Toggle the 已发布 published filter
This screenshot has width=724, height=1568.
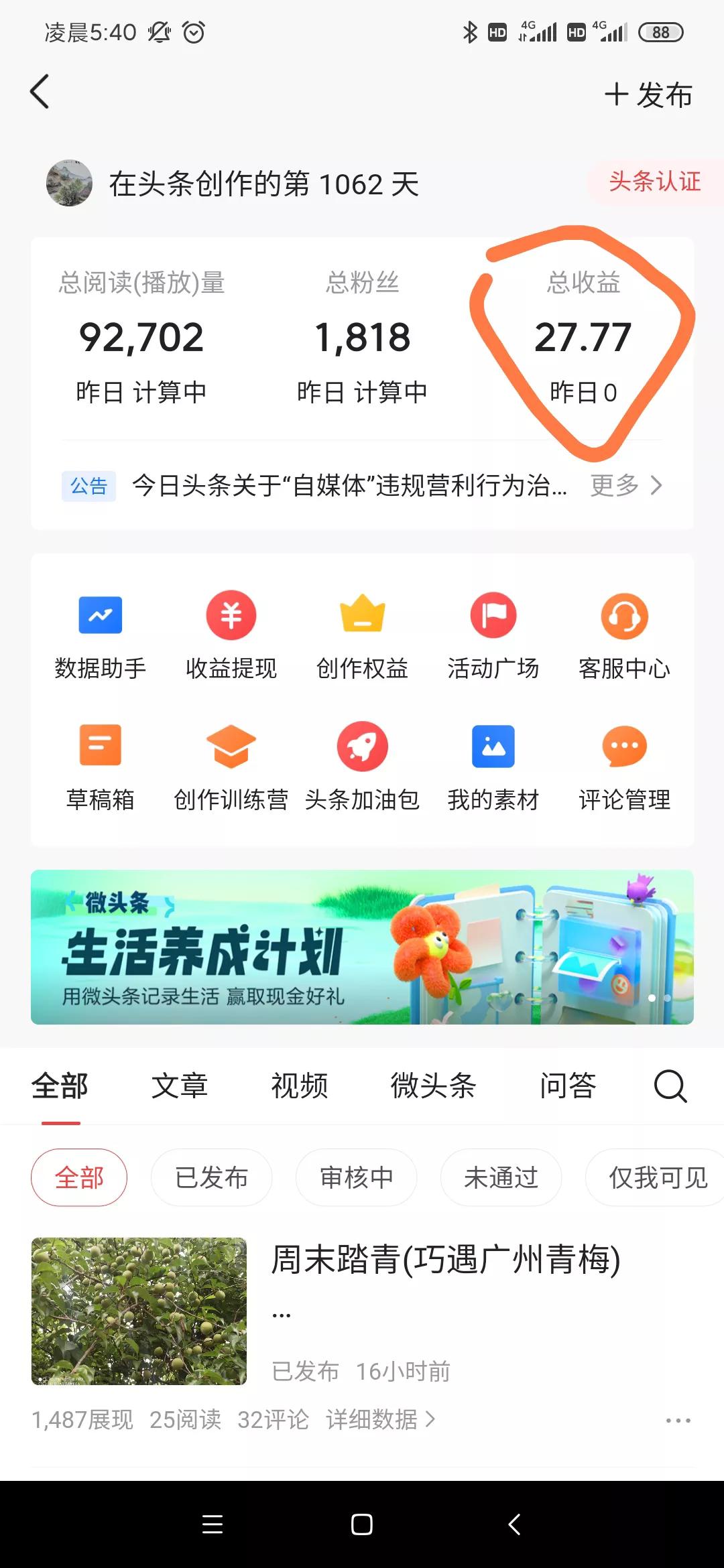click(x=211, y=1177)
